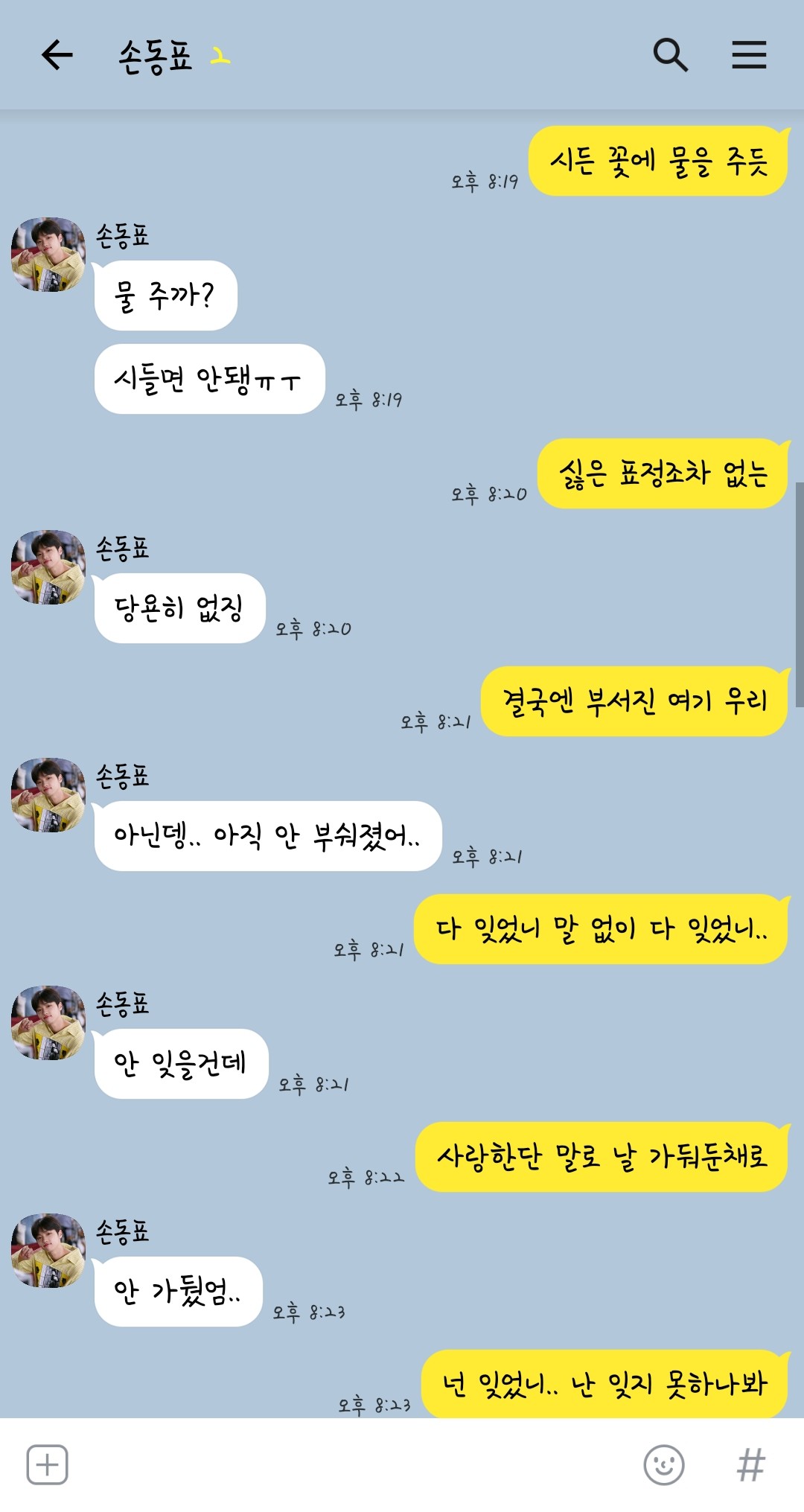Open the plus attachment menu

pyautogui.click(x=48, y=1464)
